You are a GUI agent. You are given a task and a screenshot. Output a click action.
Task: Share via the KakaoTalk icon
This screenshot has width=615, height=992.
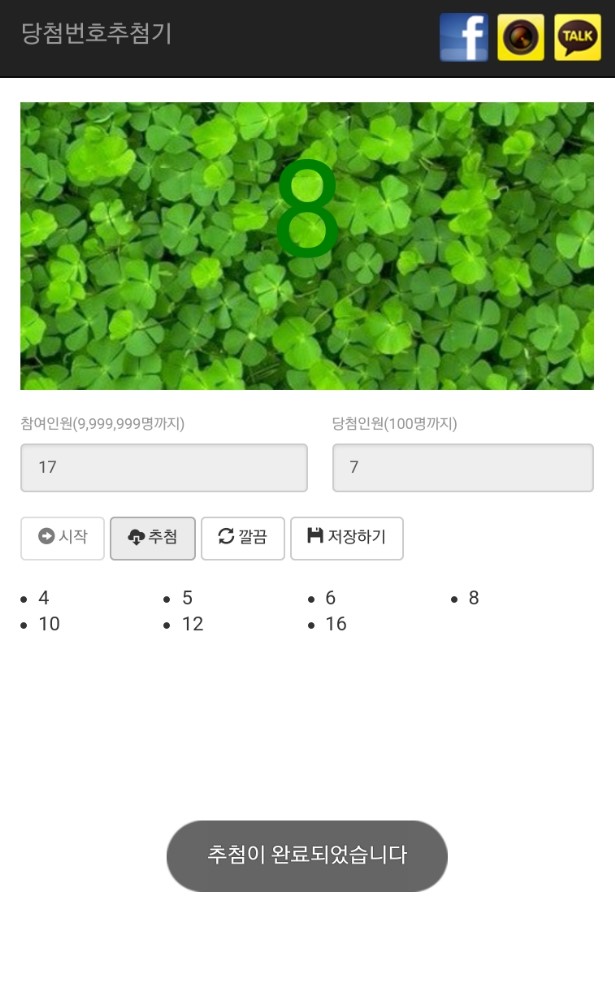click(x=578, y=38)
